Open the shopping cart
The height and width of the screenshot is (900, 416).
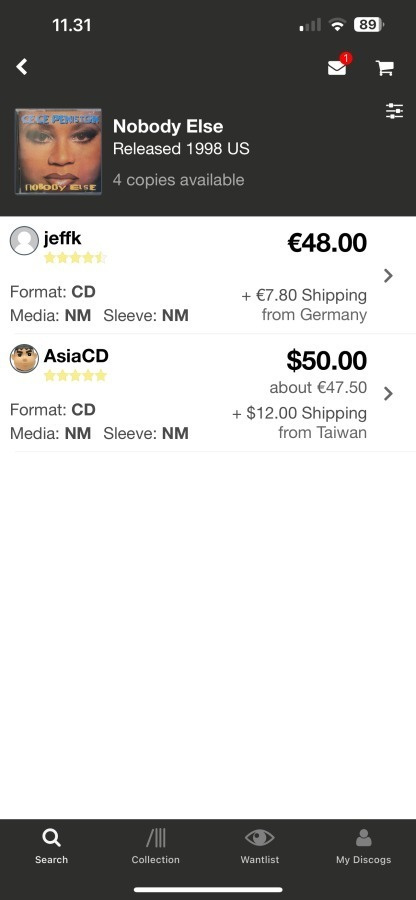[384, 68]
